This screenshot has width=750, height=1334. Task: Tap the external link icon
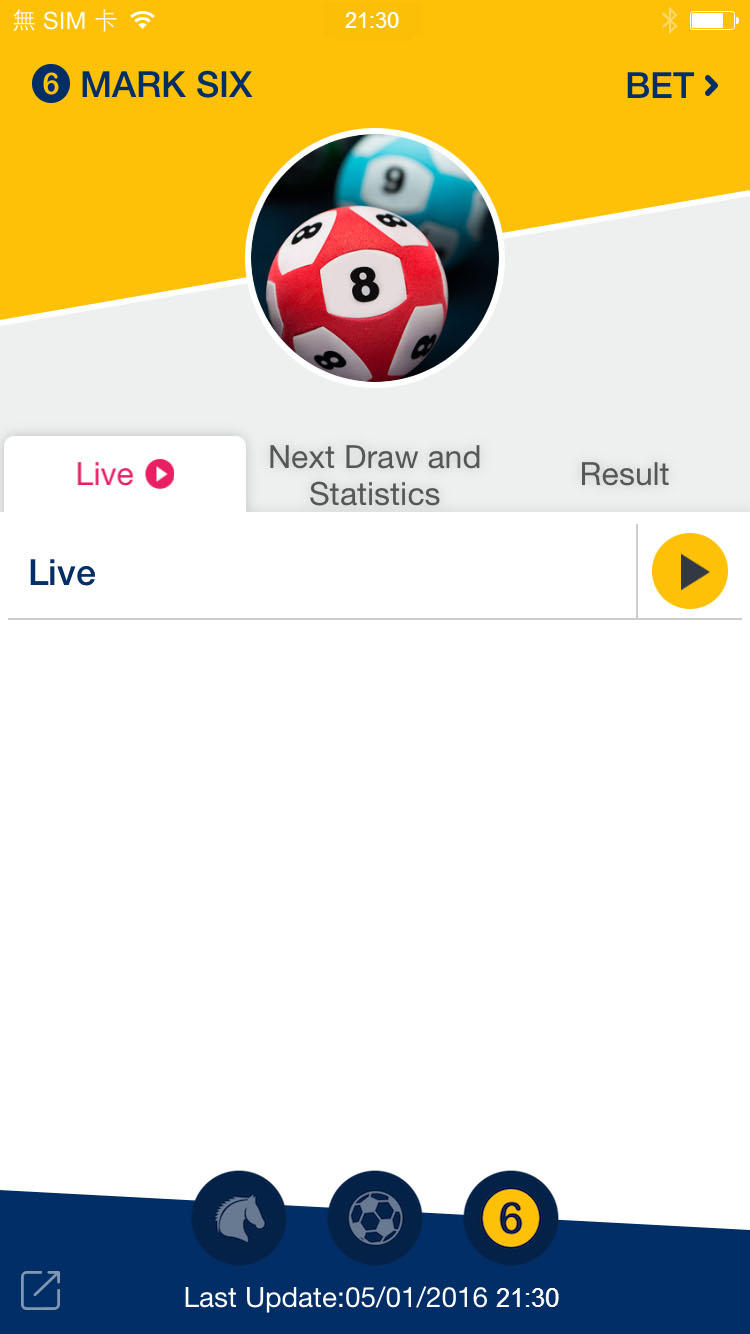tap(41, 1289)
